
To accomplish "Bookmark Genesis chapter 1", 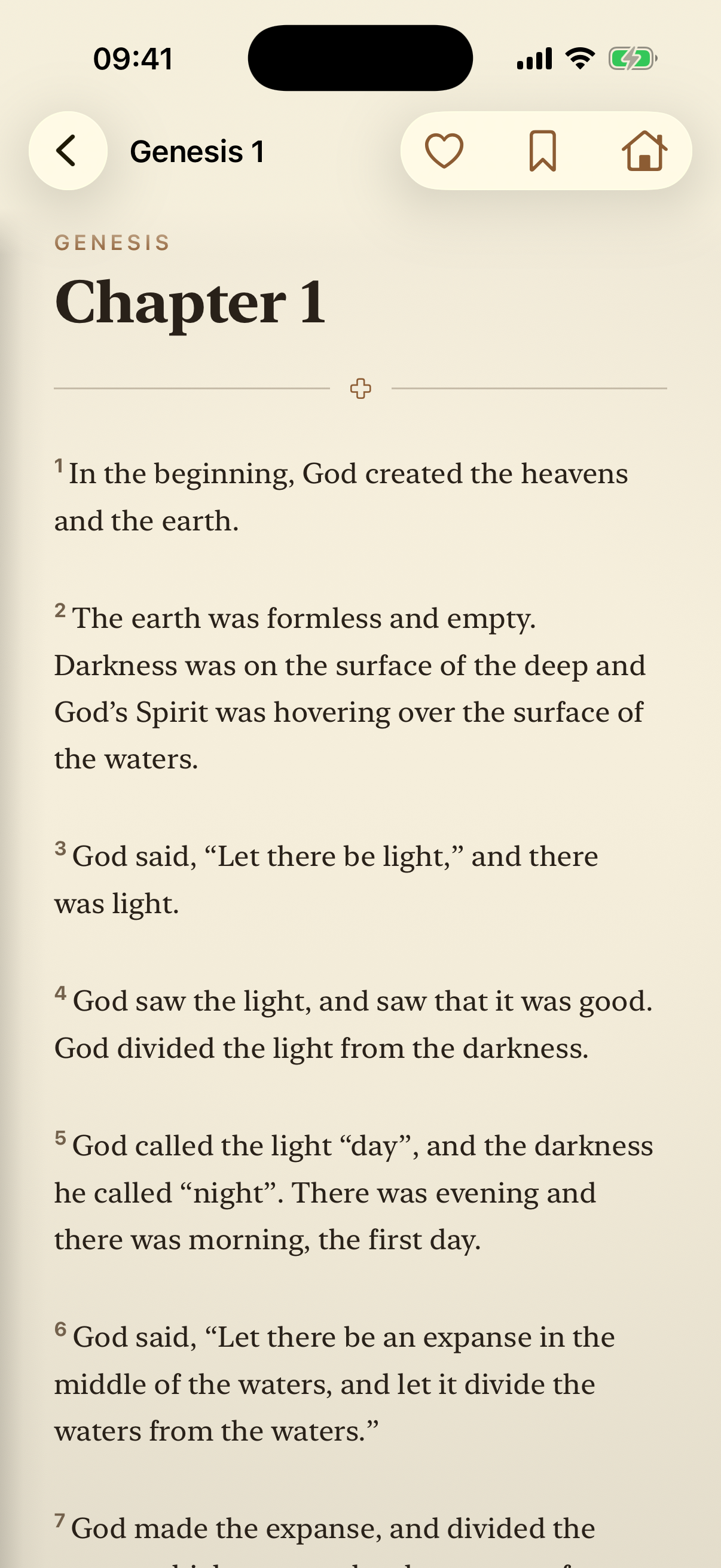I will coord(543,150).
